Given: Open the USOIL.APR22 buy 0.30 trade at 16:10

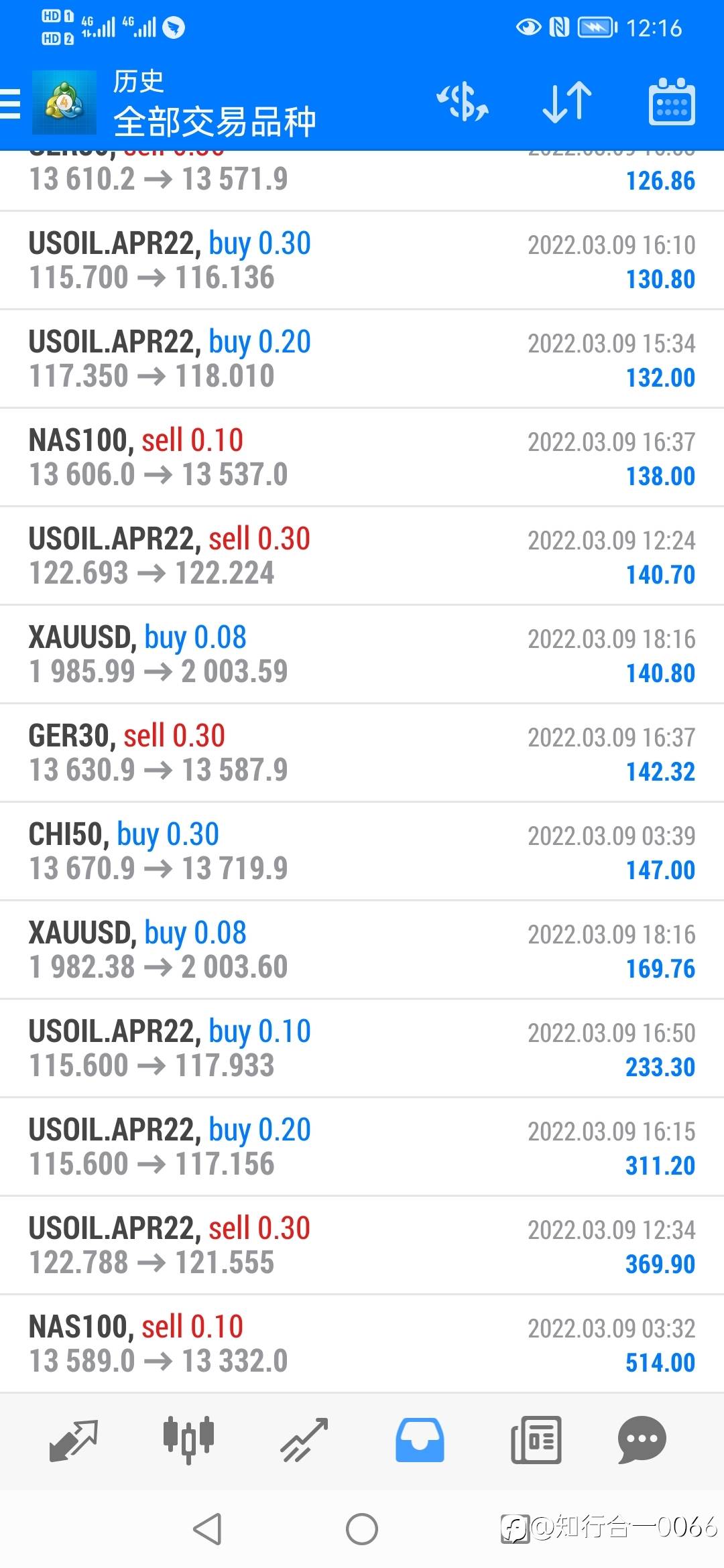Looking at the screenshot, I should 362,261.
